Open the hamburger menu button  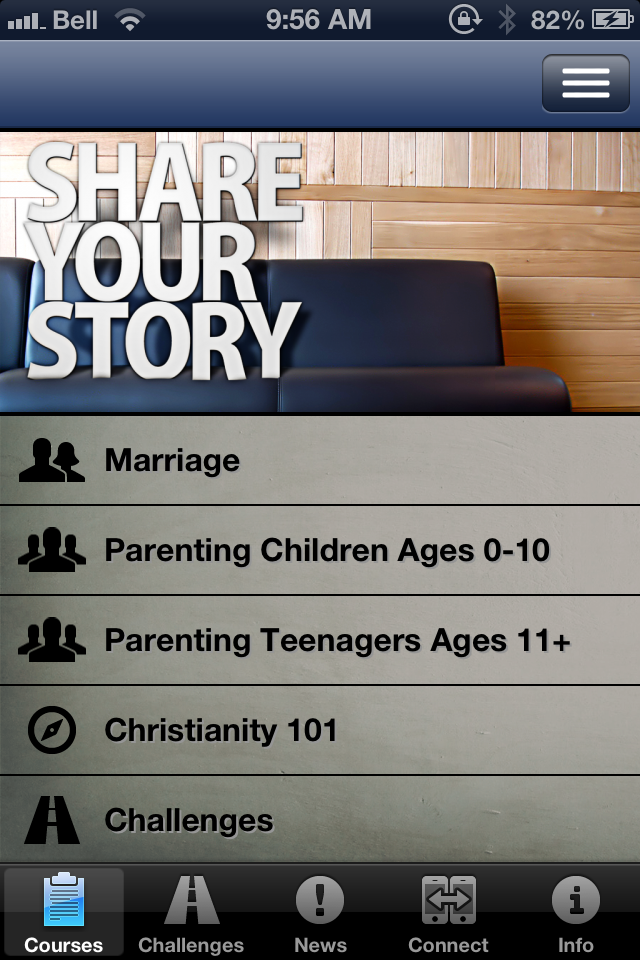(x=585, y=83)
